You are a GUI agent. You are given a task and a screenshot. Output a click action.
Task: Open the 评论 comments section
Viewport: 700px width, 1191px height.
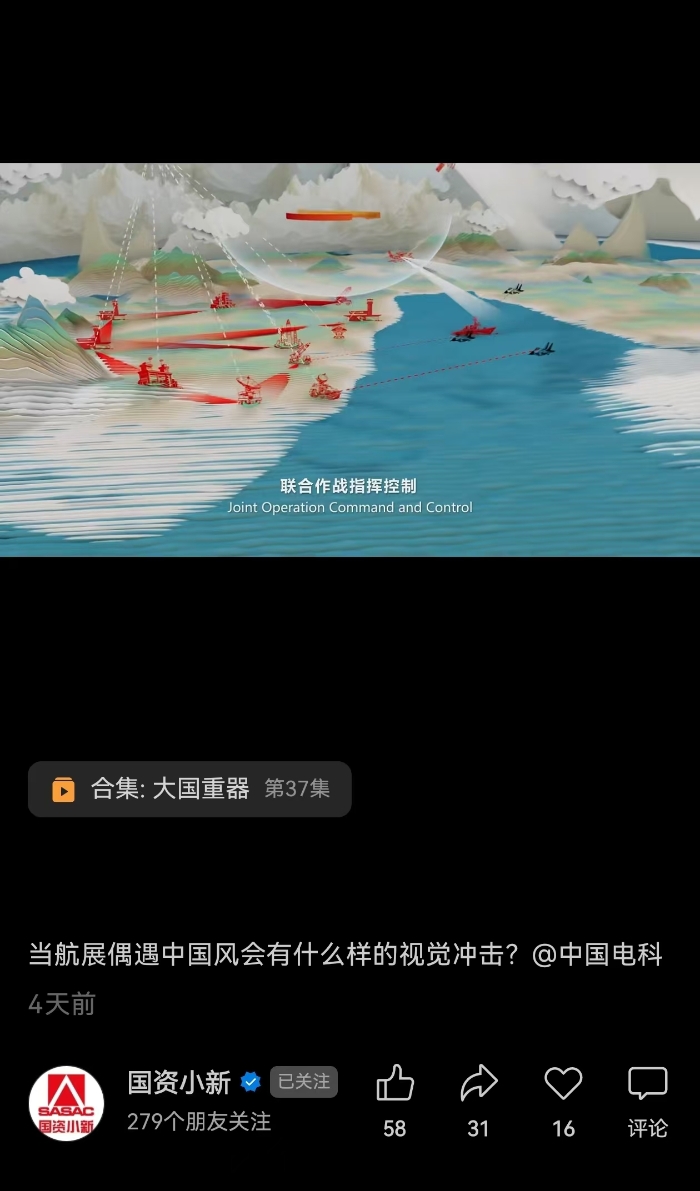(x=647, y=1098)
